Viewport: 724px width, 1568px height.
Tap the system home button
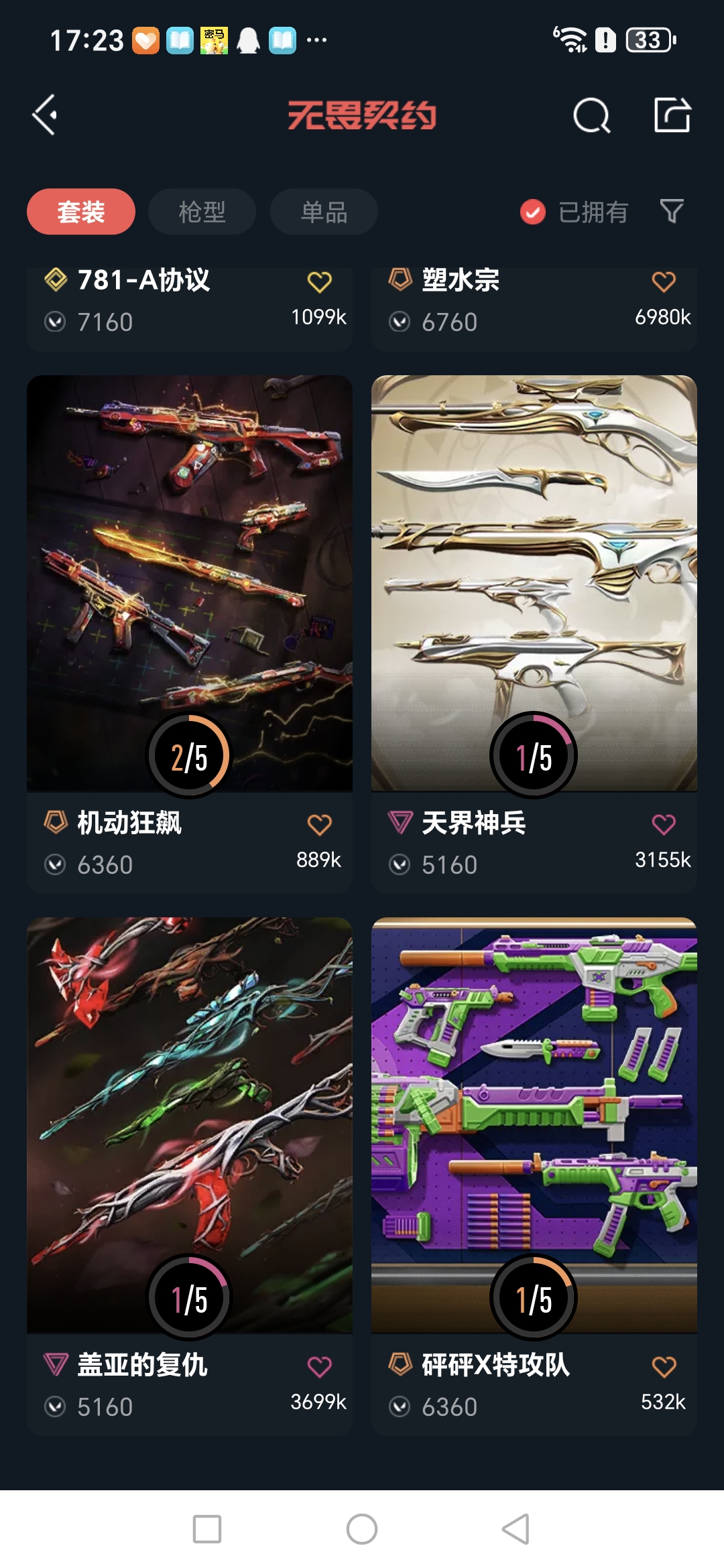click(362, 1529)
